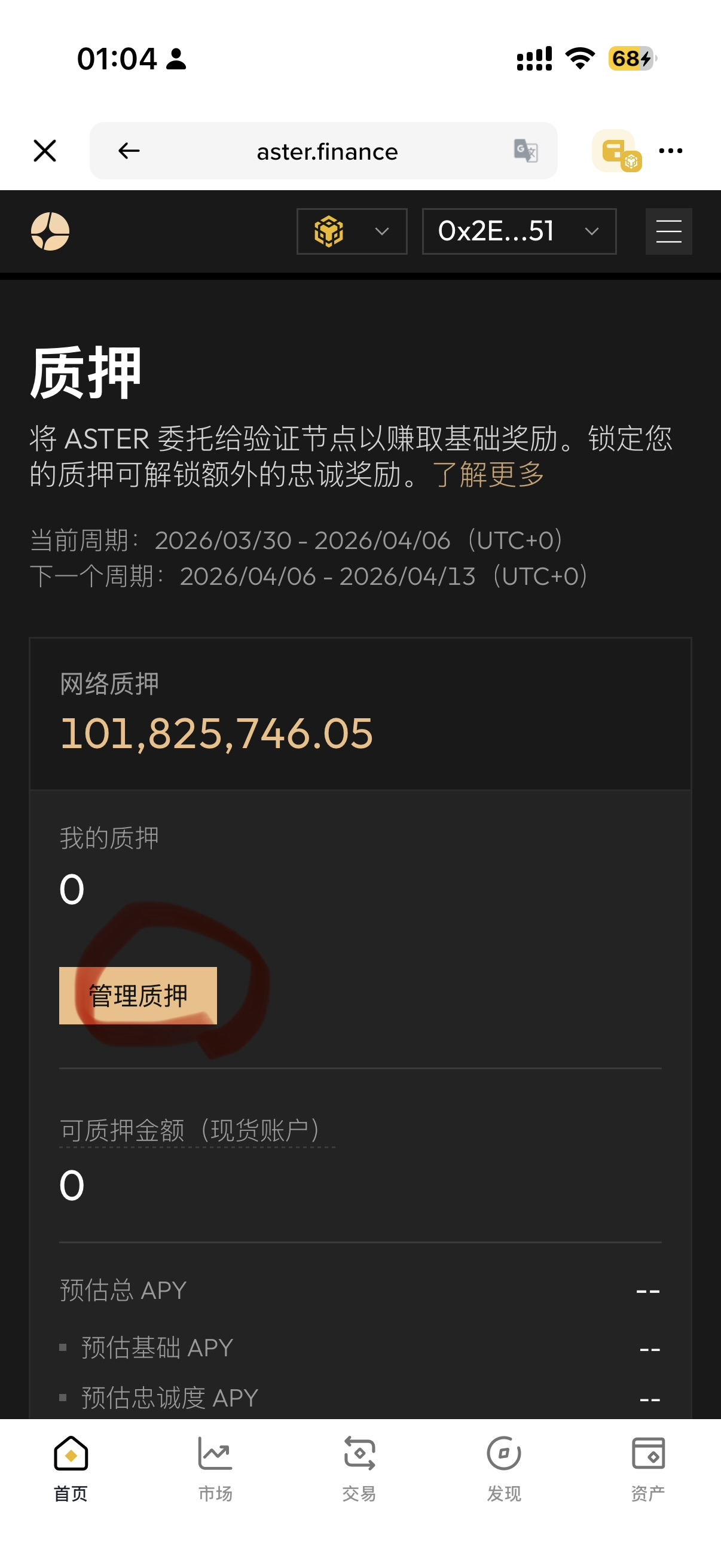Switch to the 资产 tab
The image size is (721, 1568).
tap(648, 1468)
